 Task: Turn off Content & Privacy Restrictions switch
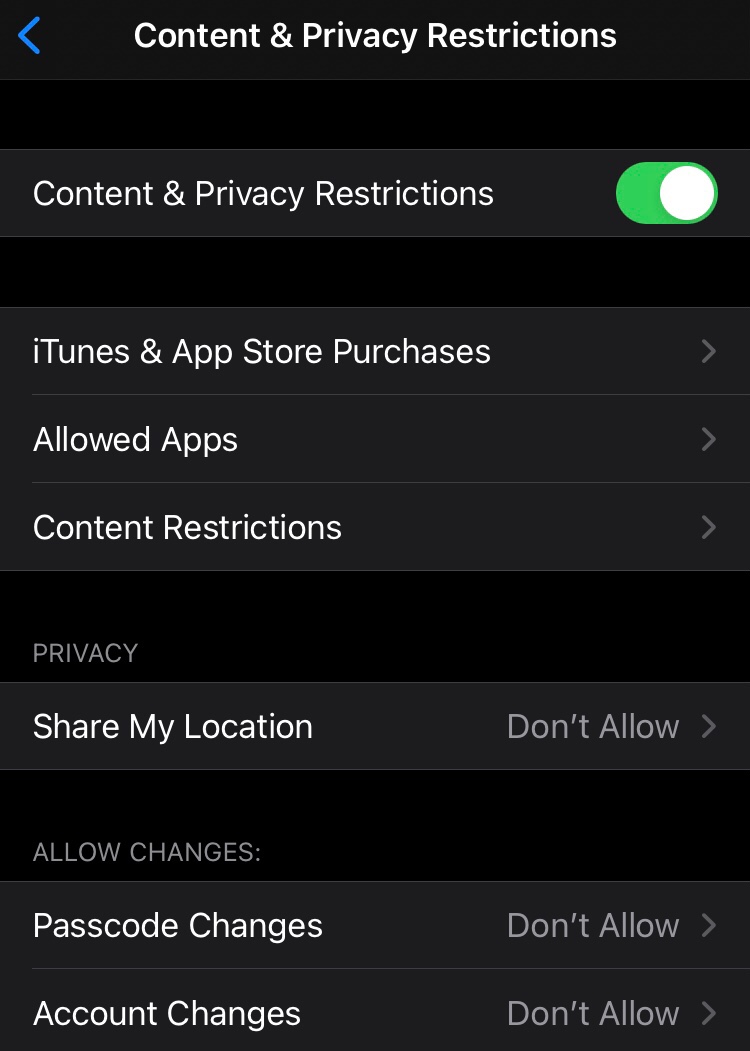coord(666,193)
